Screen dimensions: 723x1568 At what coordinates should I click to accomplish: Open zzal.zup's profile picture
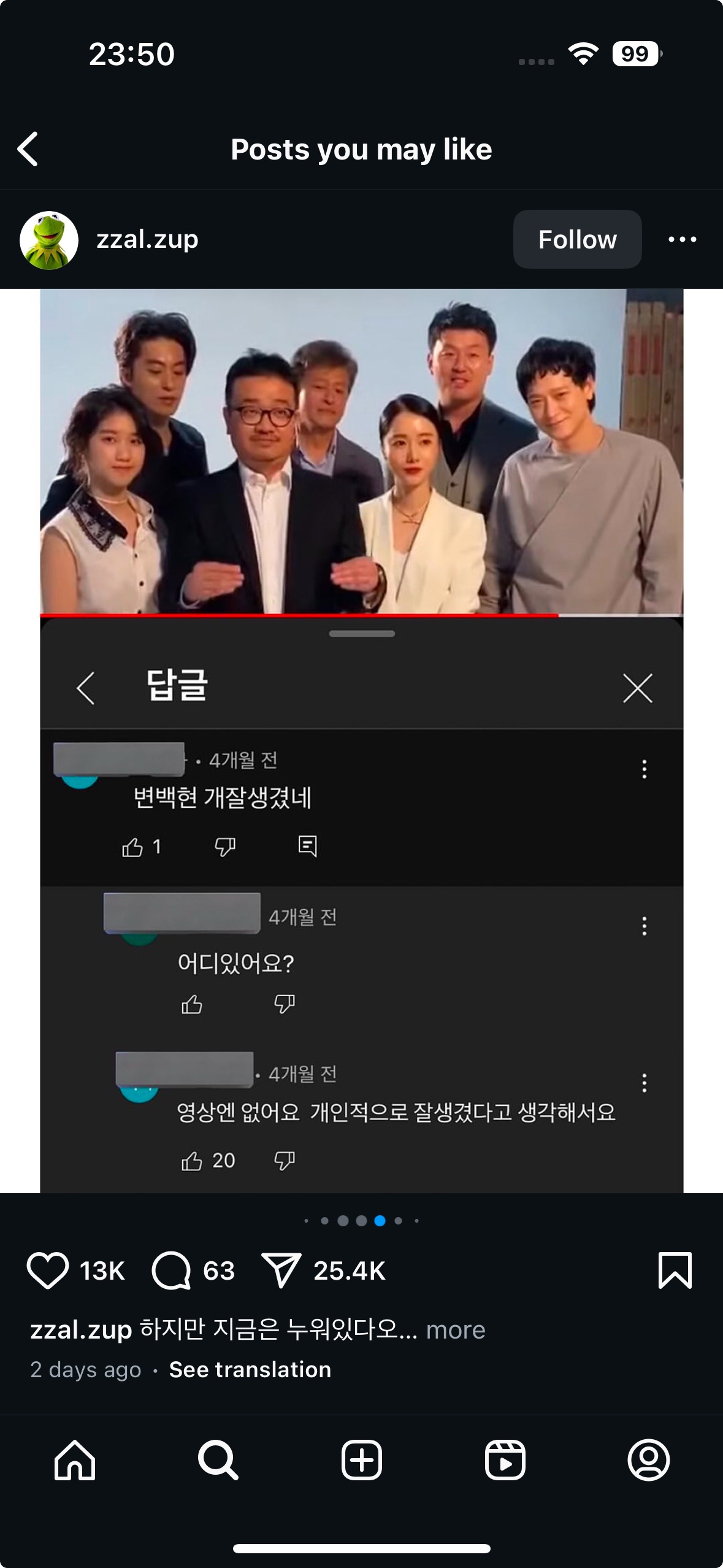tap(49, 240)
